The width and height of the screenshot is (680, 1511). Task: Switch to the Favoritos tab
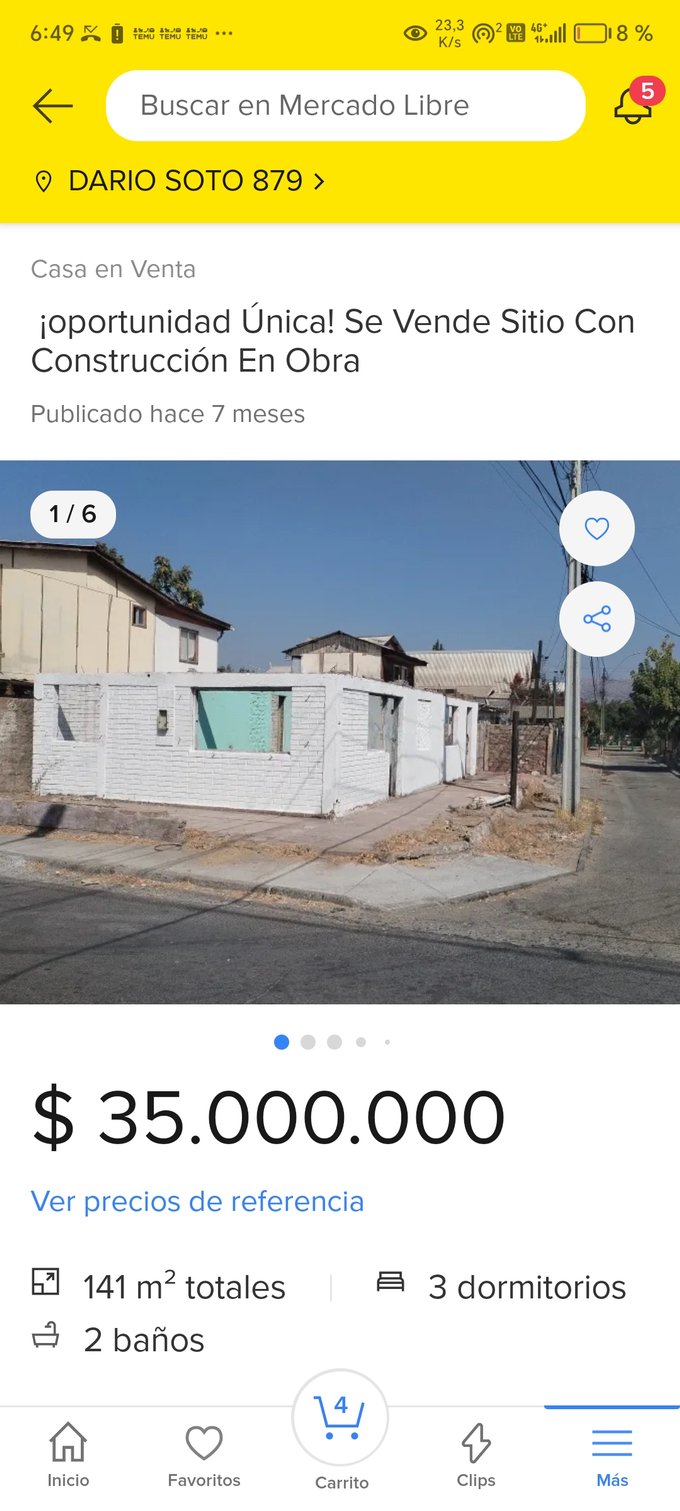(204, 1455)
